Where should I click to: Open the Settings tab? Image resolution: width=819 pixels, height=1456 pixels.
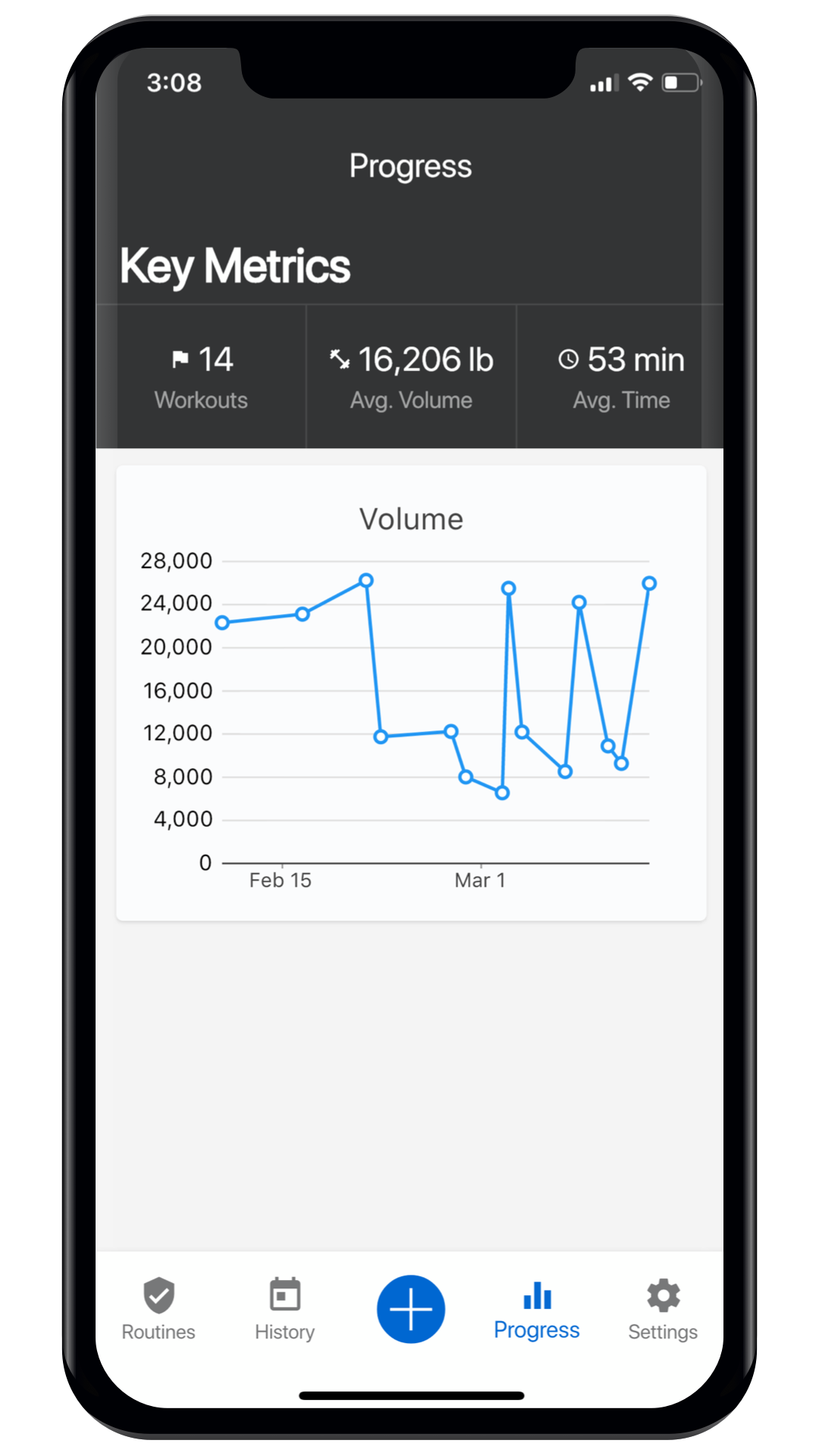[x=663, y=1310]
